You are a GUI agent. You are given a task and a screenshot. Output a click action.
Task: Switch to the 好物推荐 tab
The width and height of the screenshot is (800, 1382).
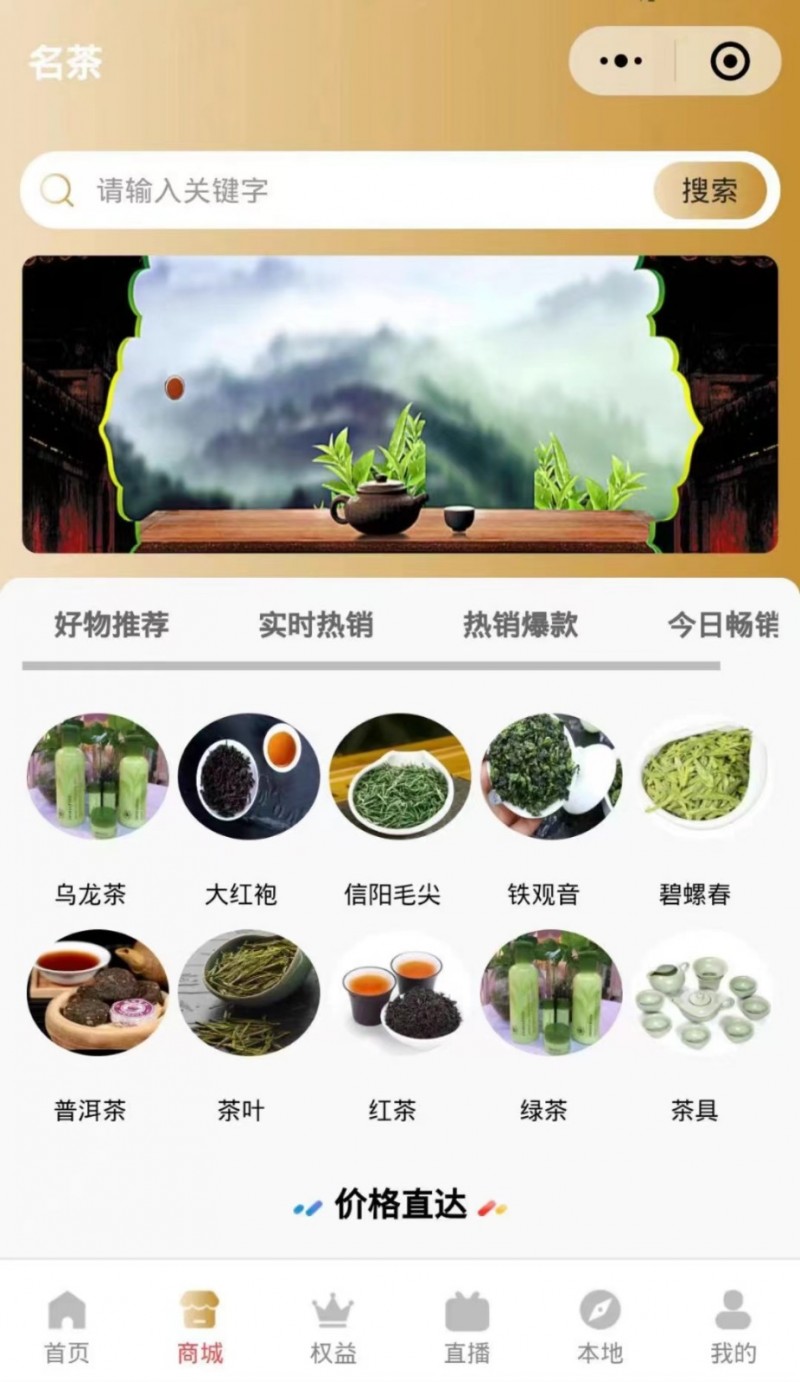(111, 625)
